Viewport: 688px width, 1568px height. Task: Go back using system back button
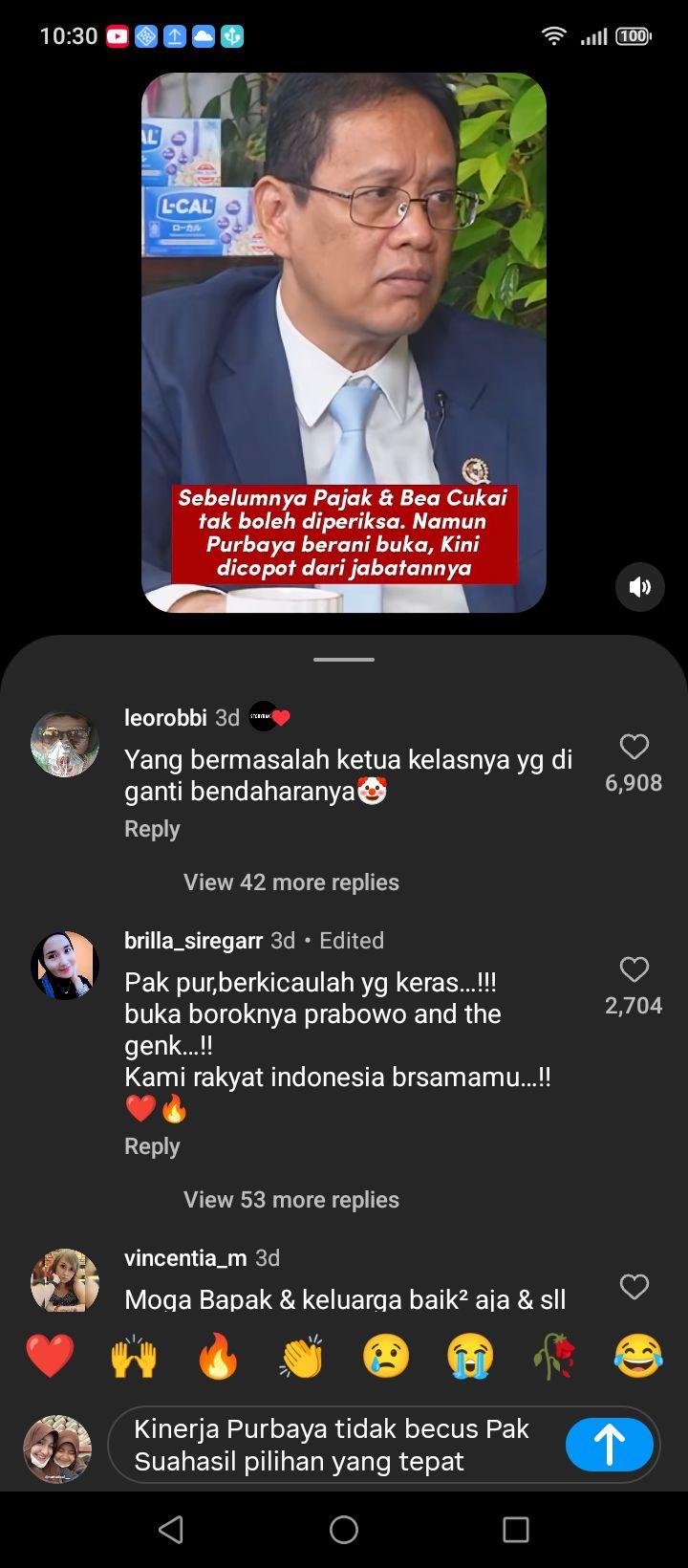171,1530
